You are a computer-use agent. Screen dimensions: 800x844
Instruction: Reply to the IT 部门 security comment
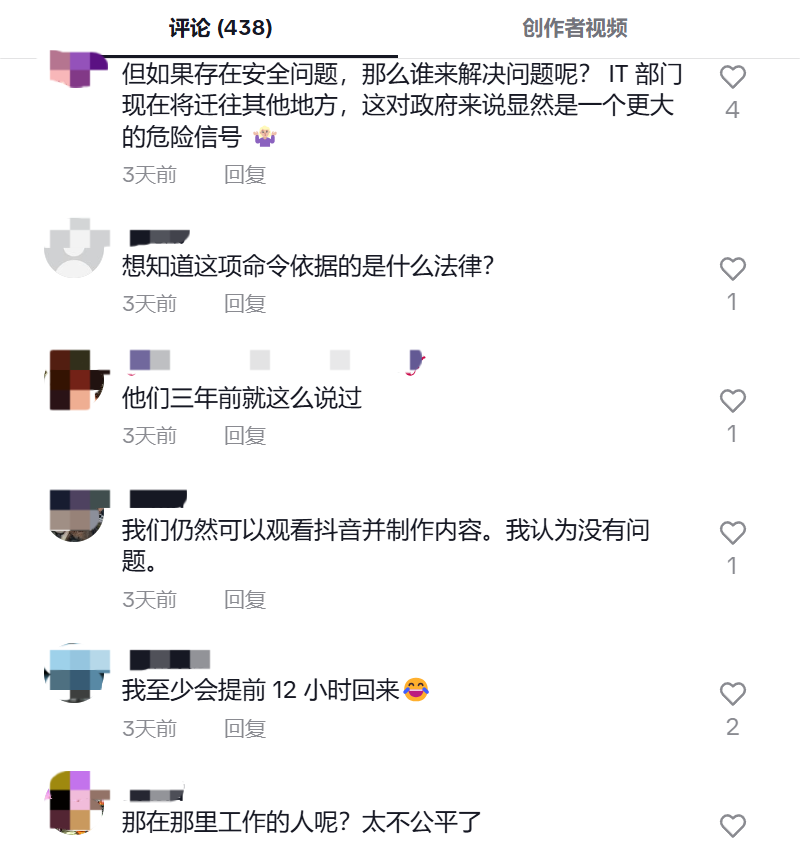click(245, 175)
